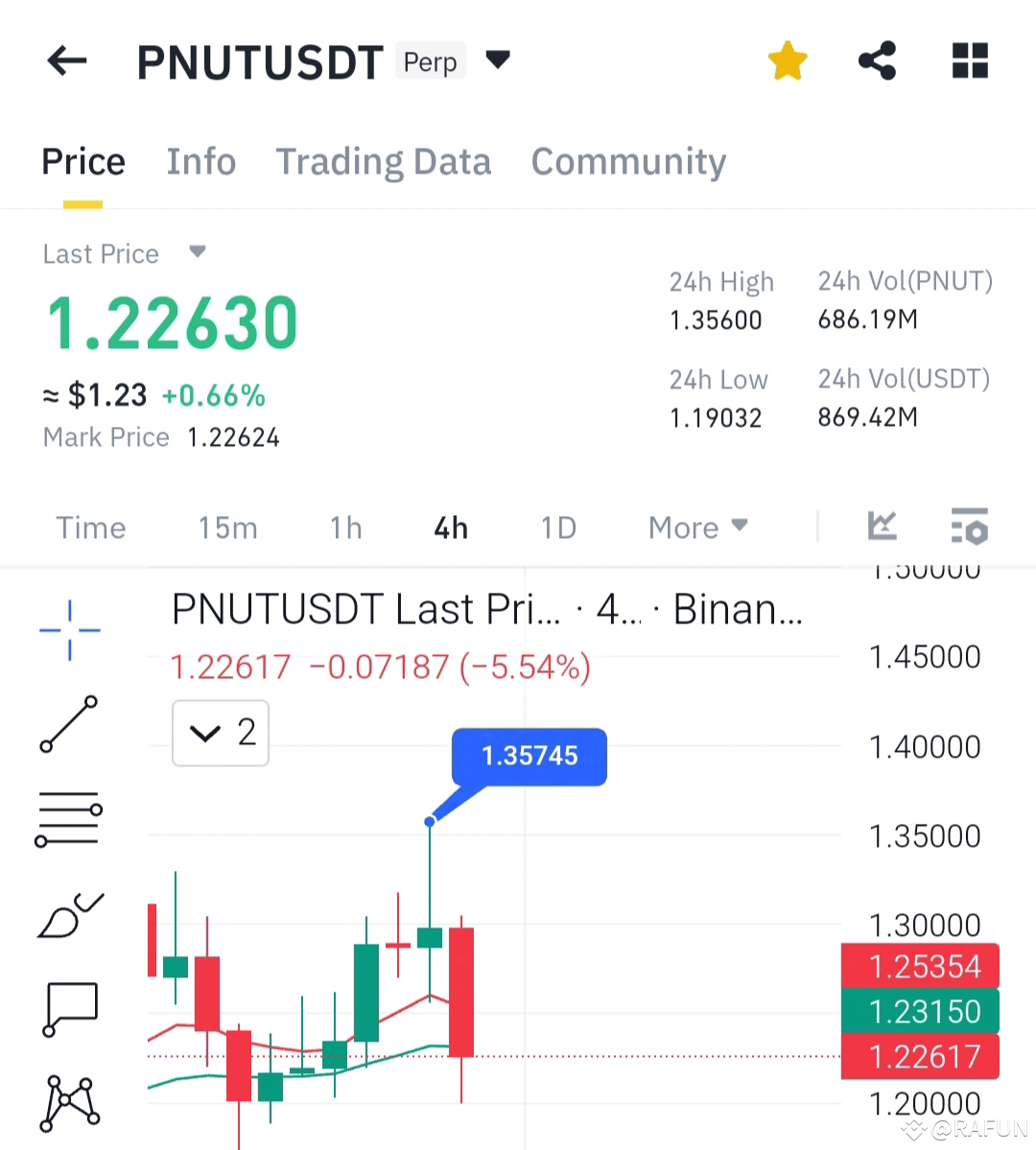The image size is (1036, 1150).
Task: Open the horizontal lines drawing tool
Action: point(69,818)
